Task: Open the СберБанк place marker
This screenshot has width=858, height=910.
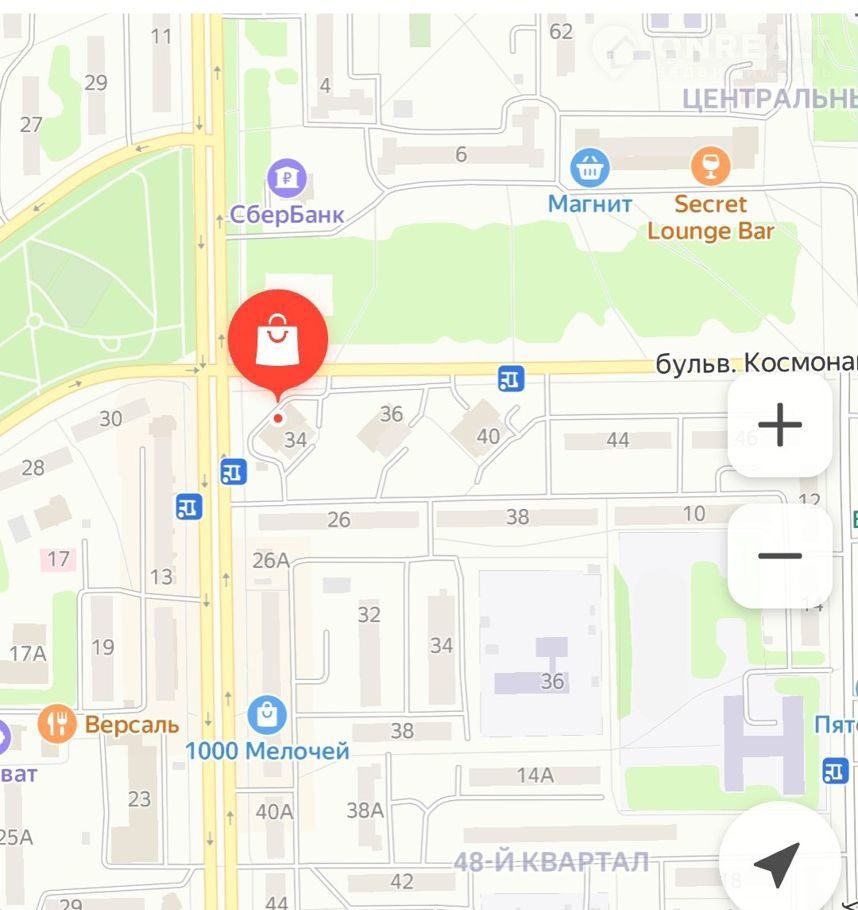Action: click(287, 180)
